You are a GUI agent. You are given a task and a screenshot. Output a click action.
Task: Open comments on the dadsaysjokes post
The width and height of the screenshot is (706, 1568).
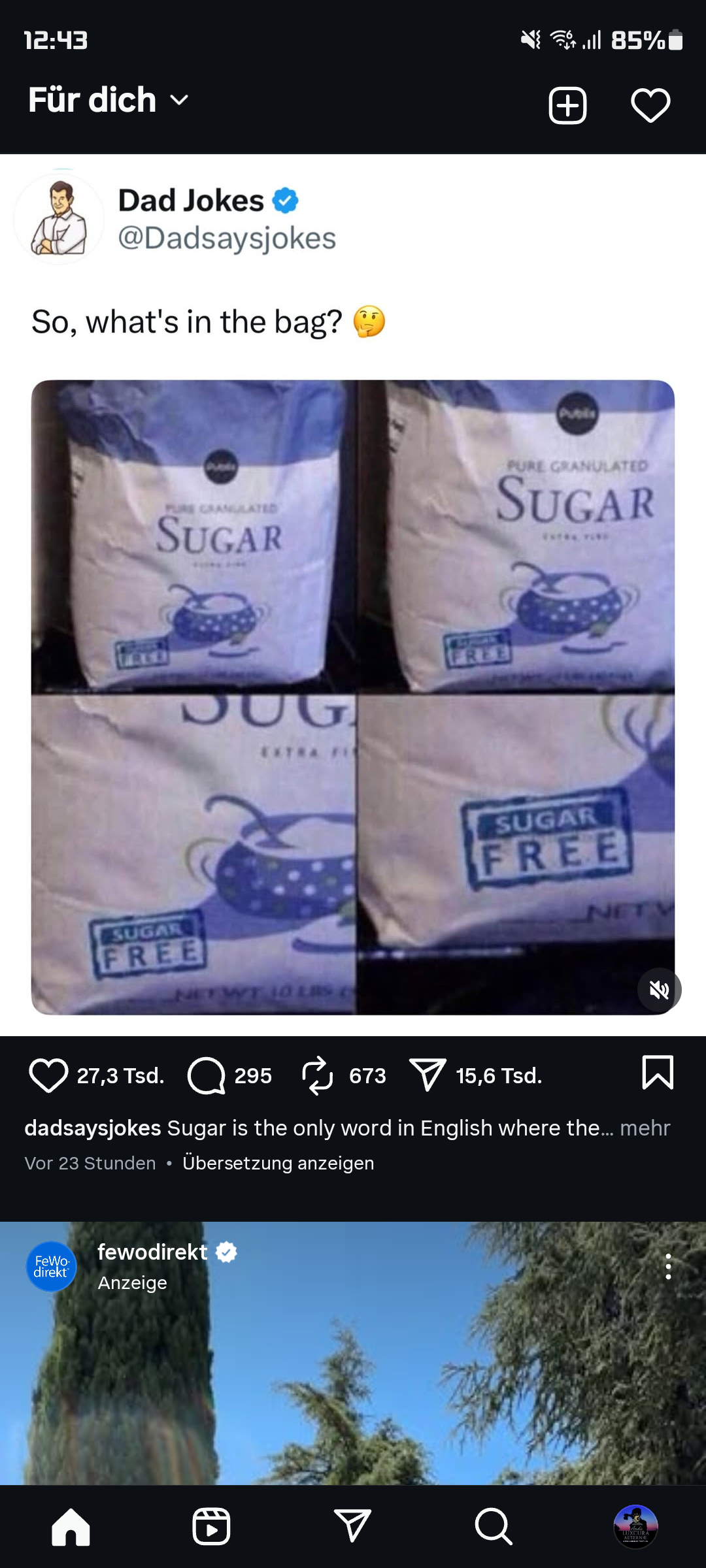(x=207, y=1075)
